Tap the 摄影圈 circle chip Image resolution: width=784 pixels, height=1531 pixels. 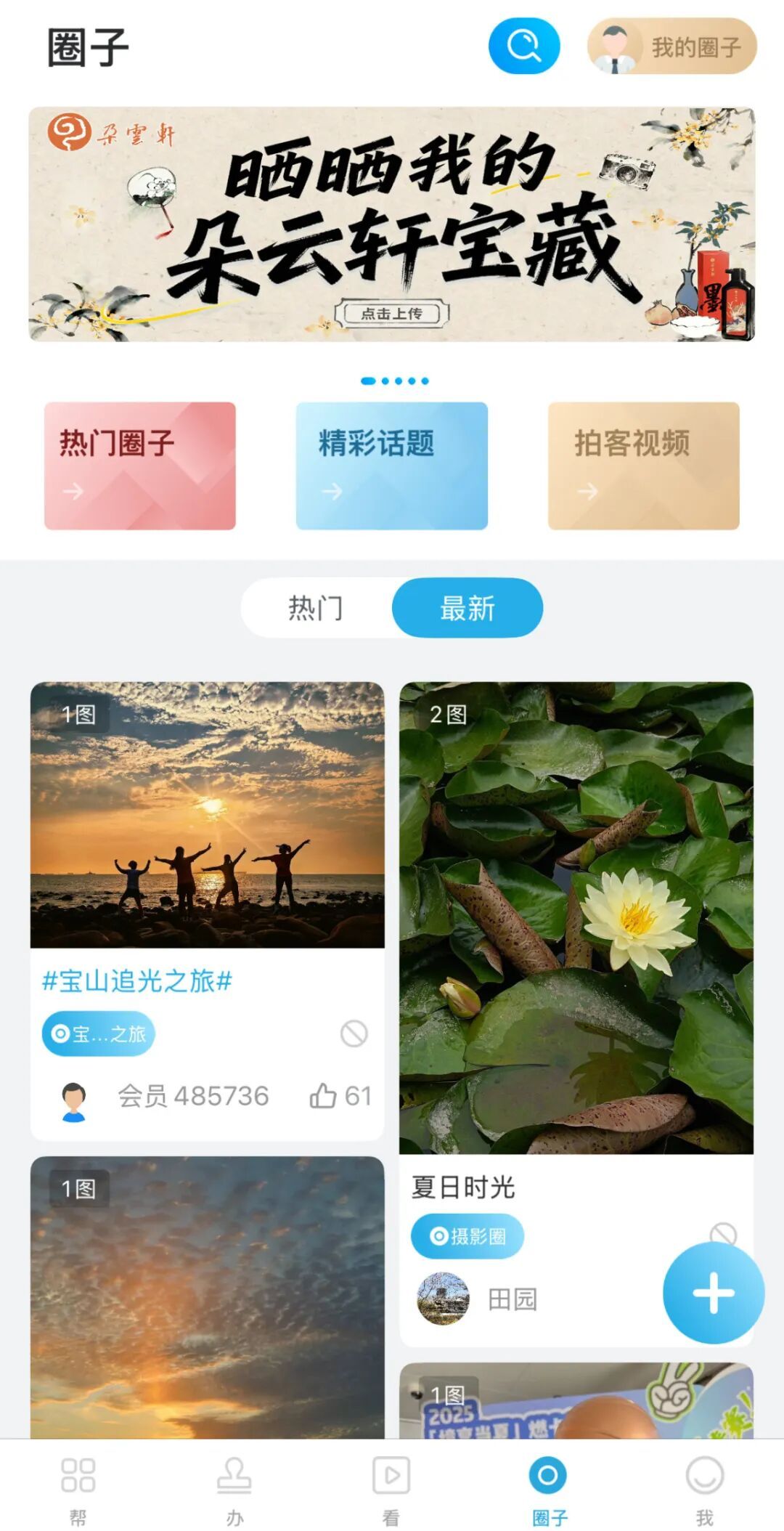[x=467, y=1236]
